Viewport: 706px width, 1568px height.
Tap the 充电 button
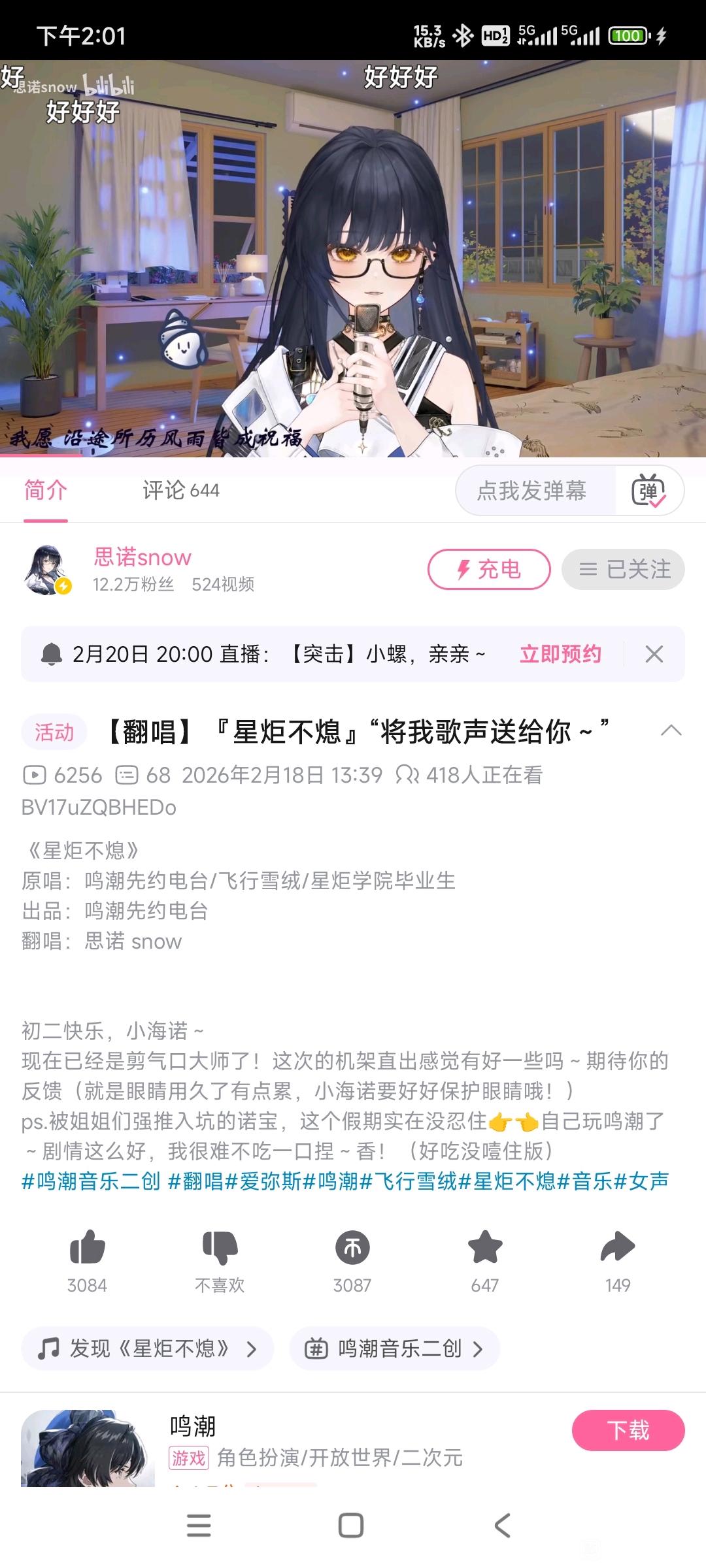pyautogui.click(x=489, y=570)
